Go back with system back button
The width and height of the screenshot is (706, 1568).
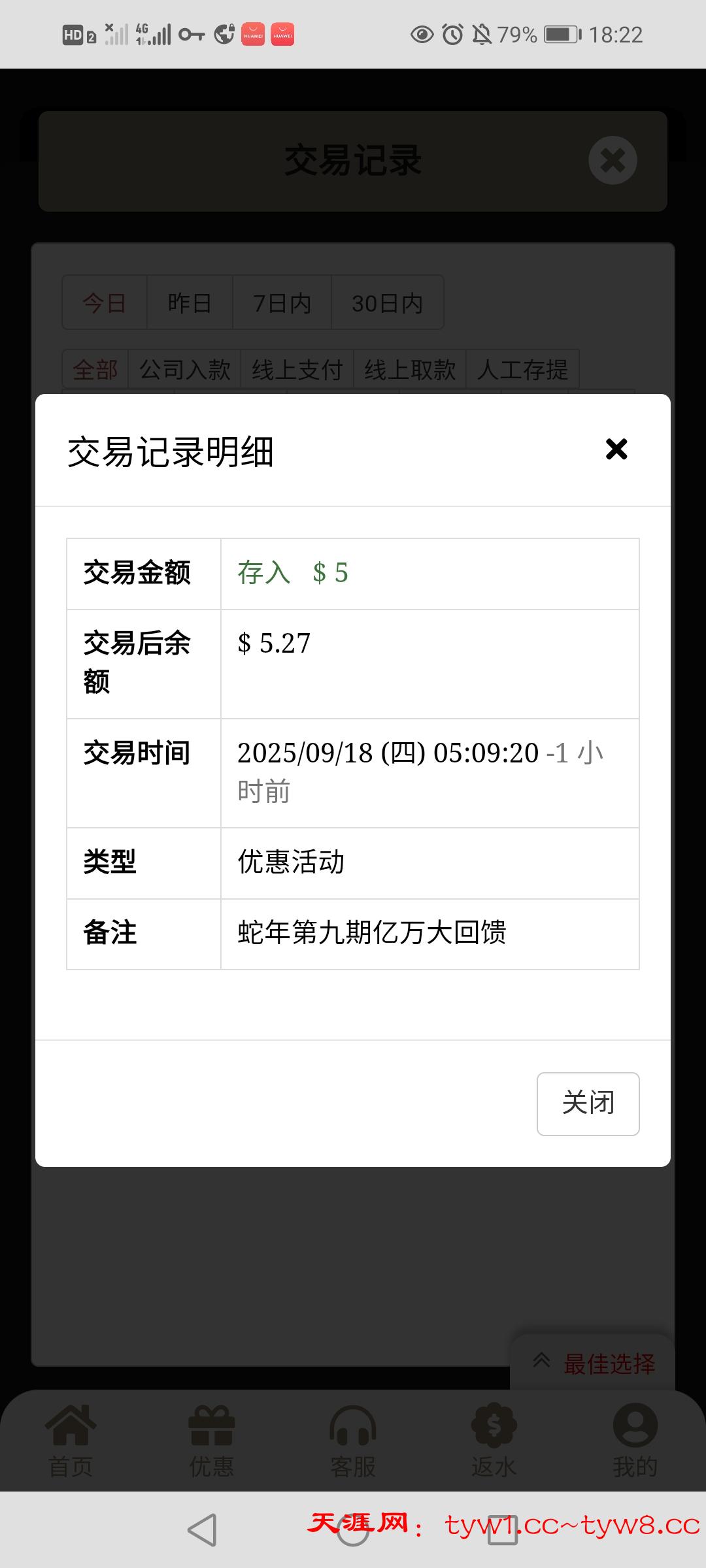(x=201, y=1529)
